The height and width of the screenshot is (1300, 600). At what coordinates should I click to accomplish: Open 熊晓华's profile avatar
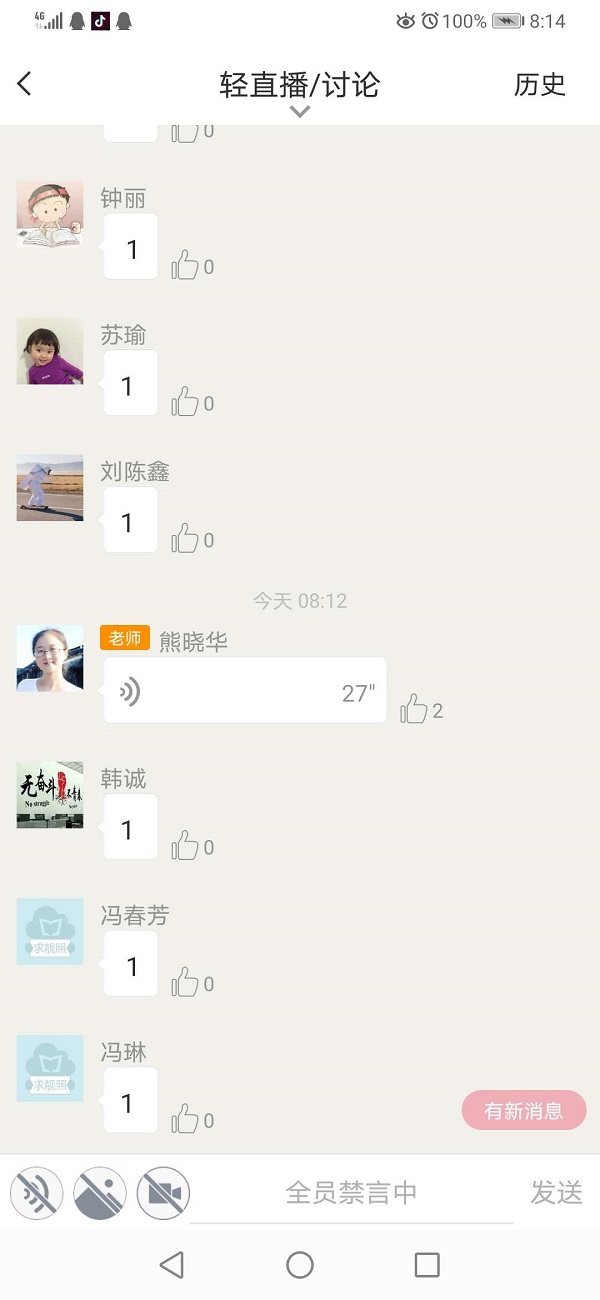point(50,658)
